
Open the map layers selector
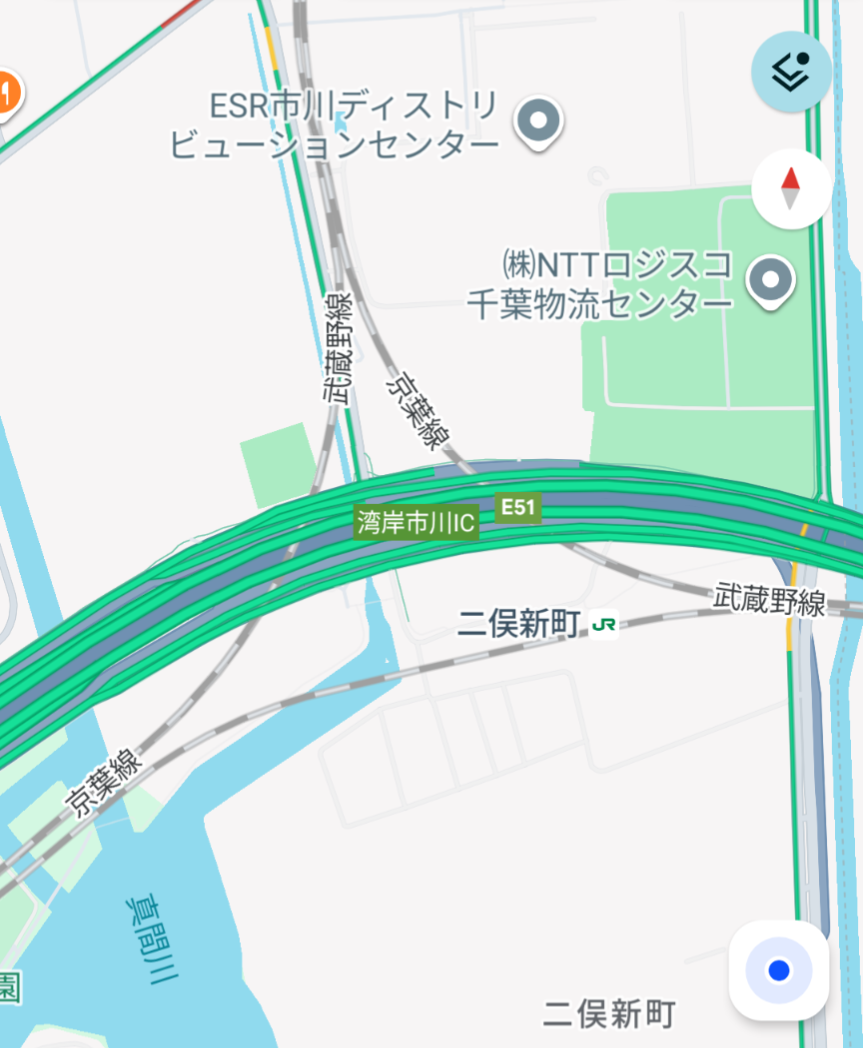791,71
